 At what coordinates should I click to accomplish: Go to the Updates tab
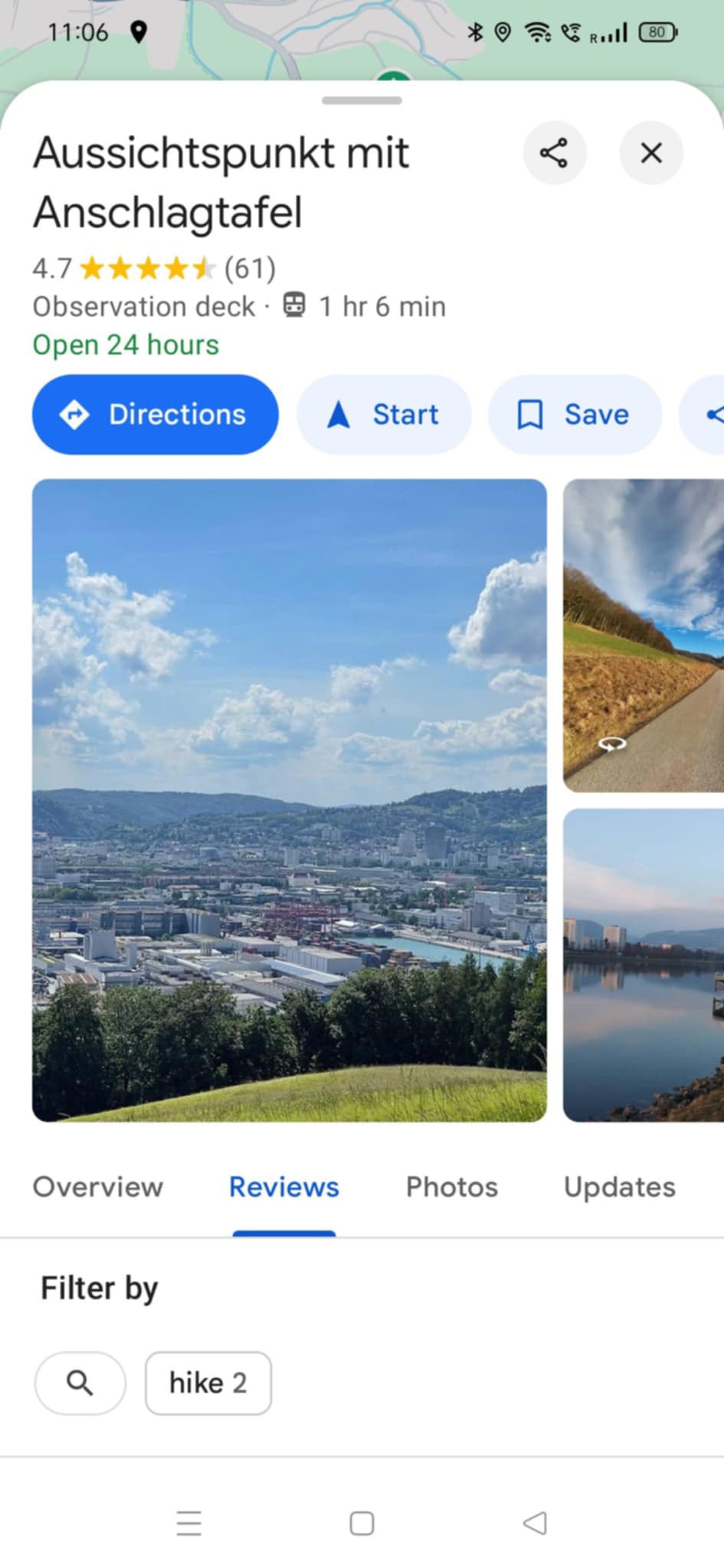pos(620,1187)
